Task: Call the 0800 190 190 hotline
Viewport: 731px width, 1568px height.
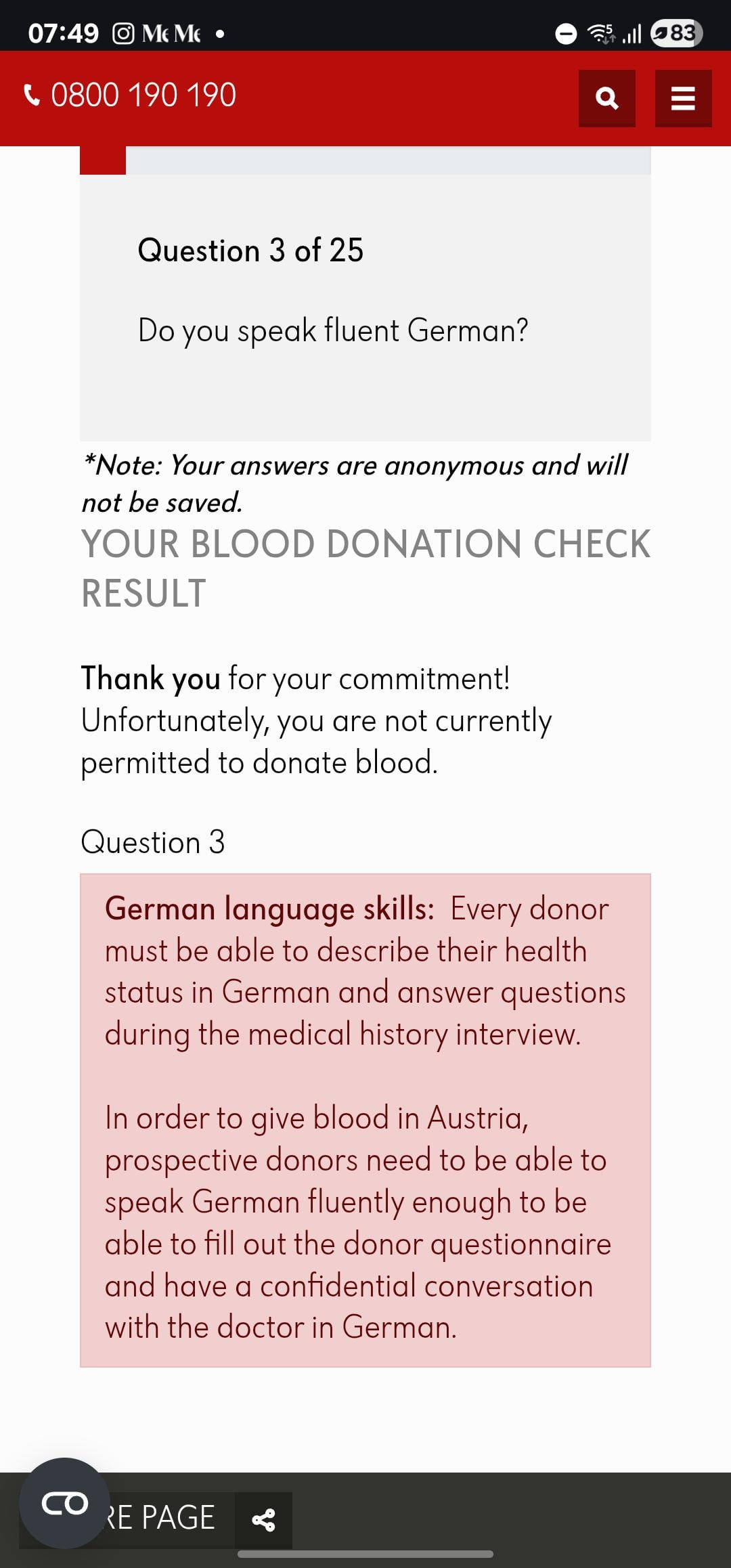Action: click(x=130, y=95)
